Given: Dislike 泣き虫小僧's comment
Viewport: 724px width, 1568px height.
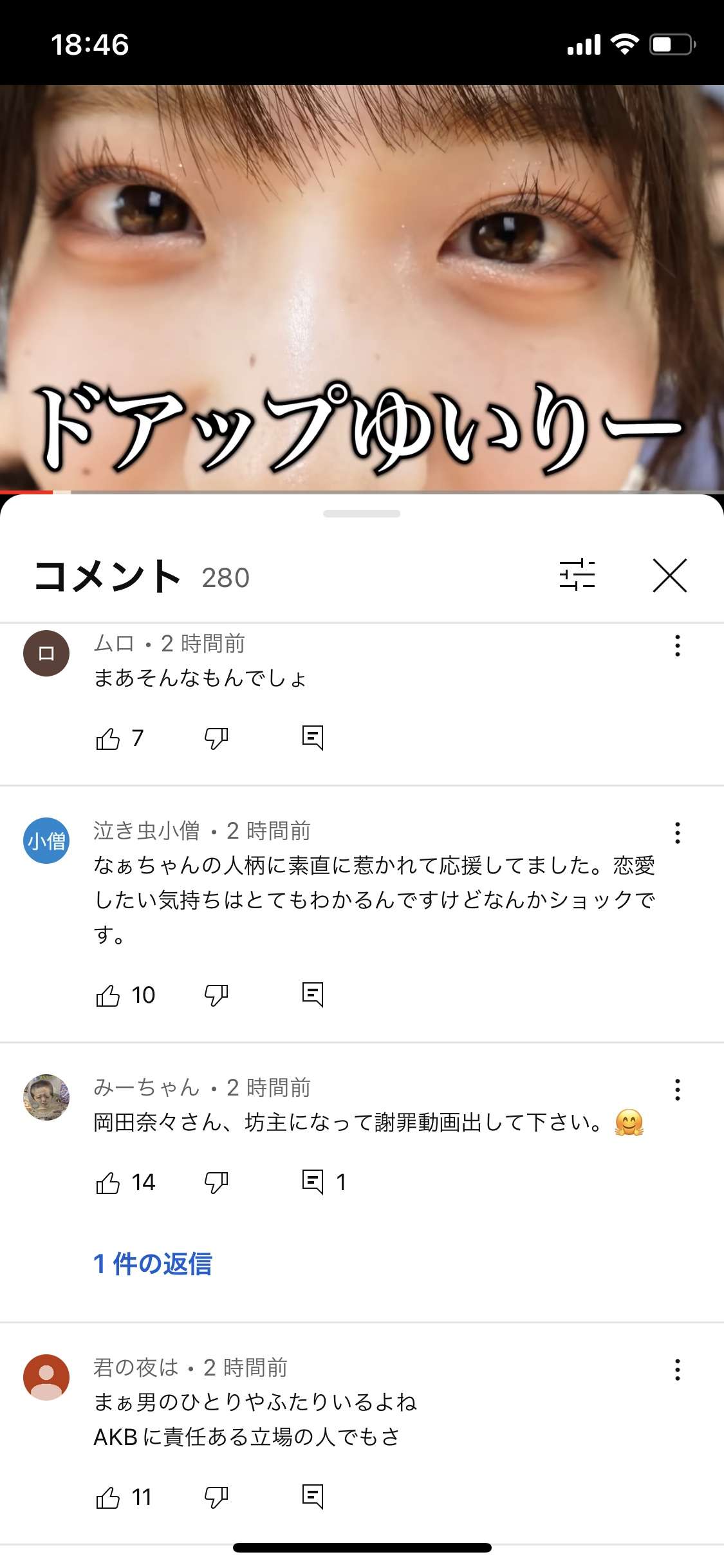Looking at the screenshot, I should pos(216,996).
